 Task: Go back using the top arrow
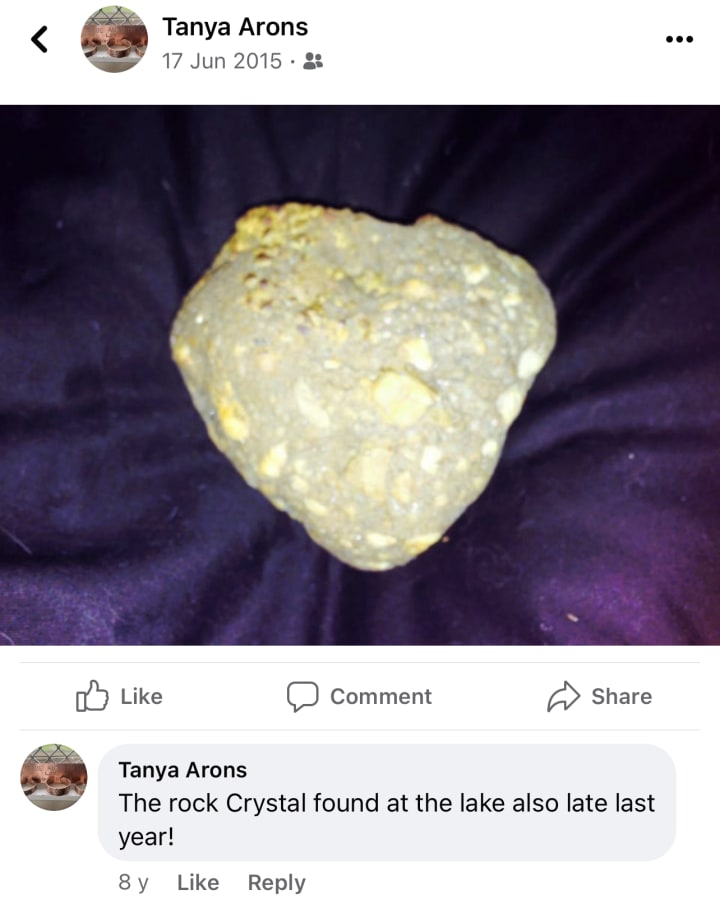pyautogui.click(x=40, y=40)
